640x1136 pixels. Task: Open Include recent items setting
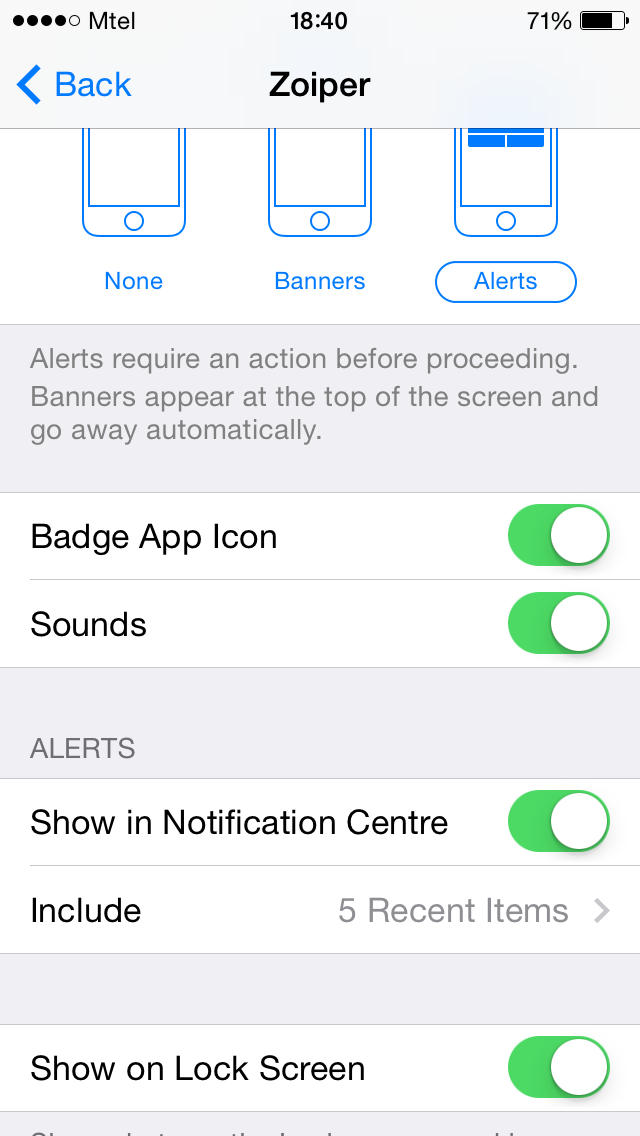(x=320, y=910)
